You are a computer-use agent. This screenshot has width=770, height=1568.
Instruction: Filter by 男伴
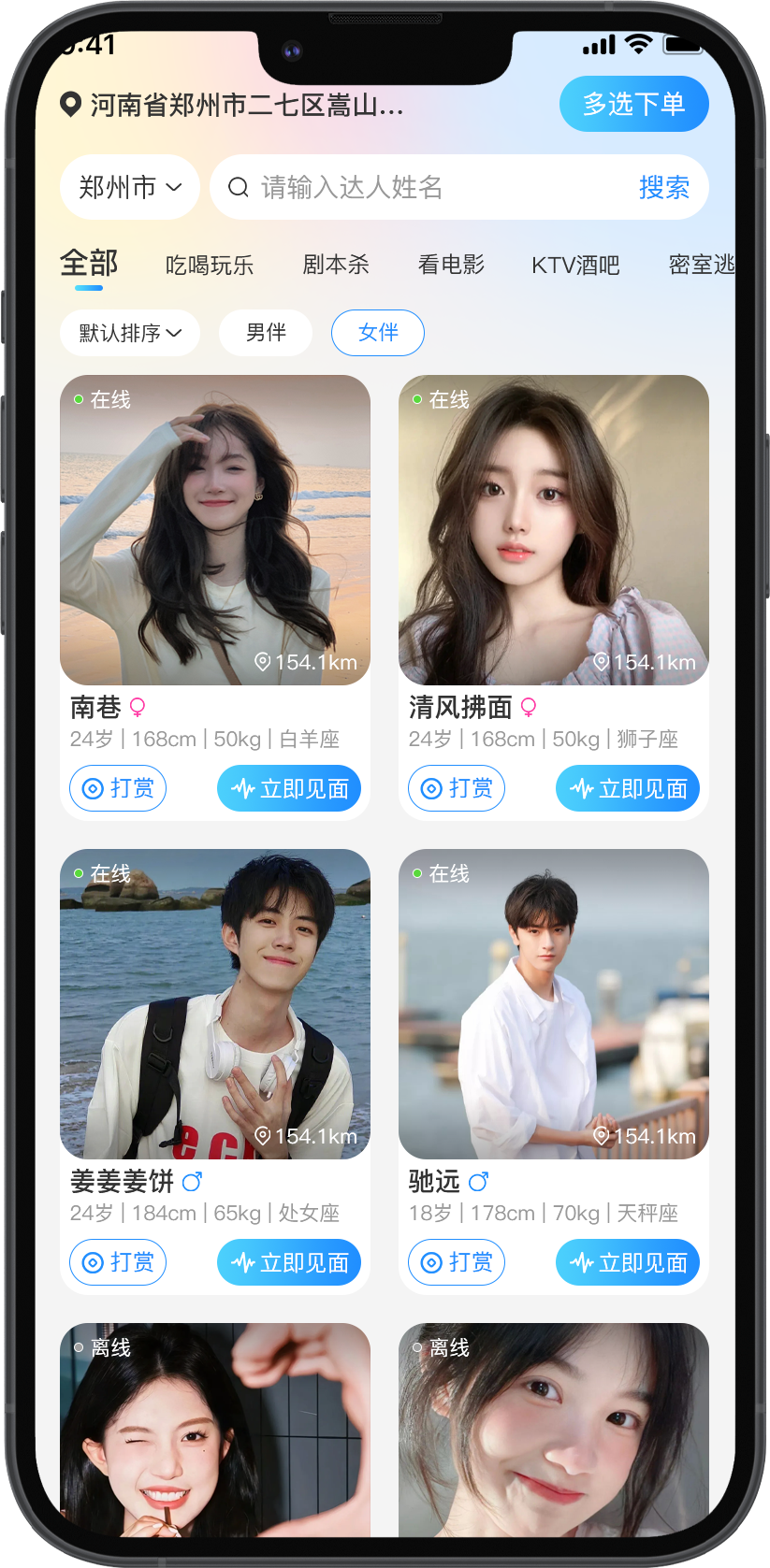266,333
